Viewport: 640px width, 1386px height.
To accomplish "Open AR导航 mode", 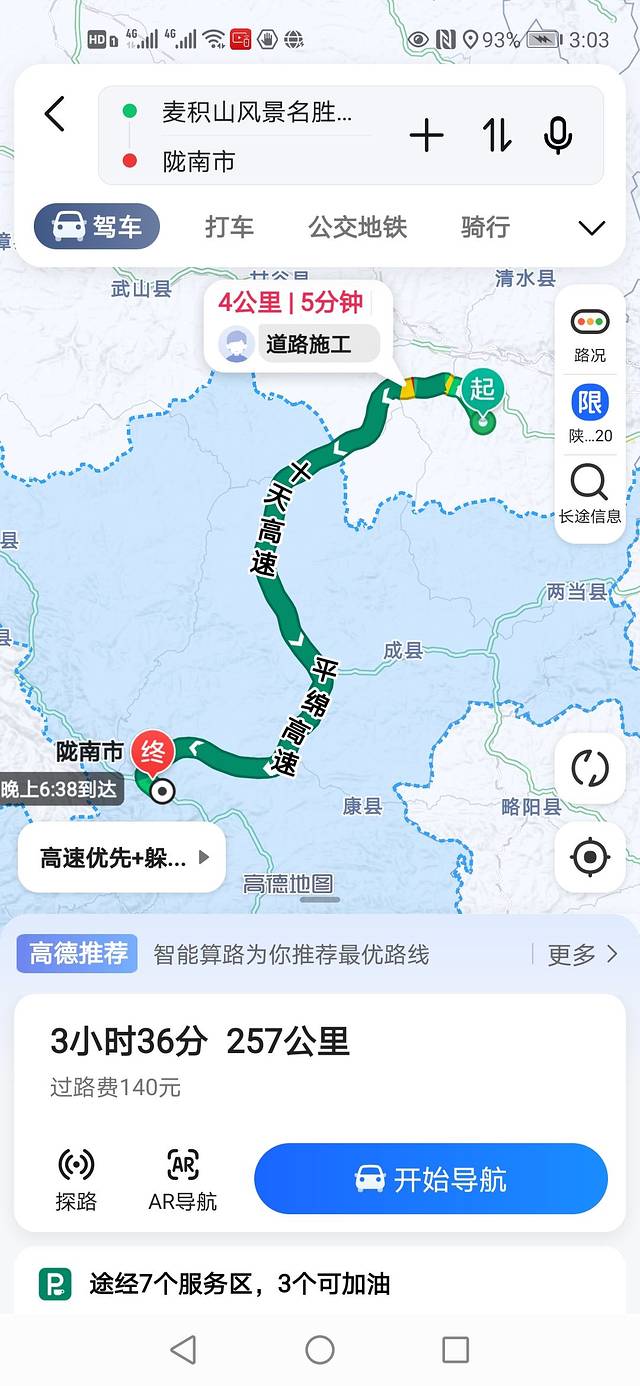I will 182,1179.
